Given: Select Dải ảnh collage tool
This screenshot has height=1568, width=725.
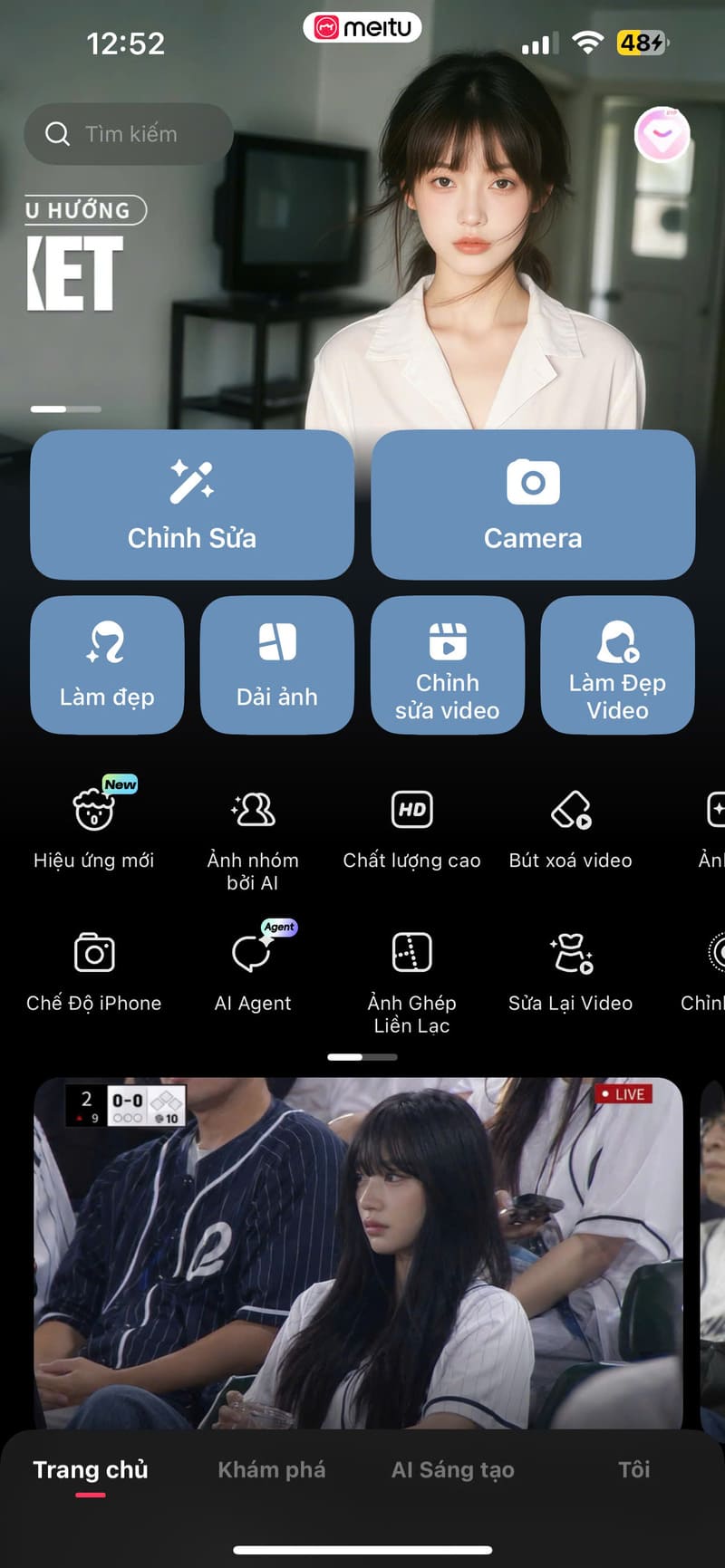Looking at the screenshot, I should point(277,665).
